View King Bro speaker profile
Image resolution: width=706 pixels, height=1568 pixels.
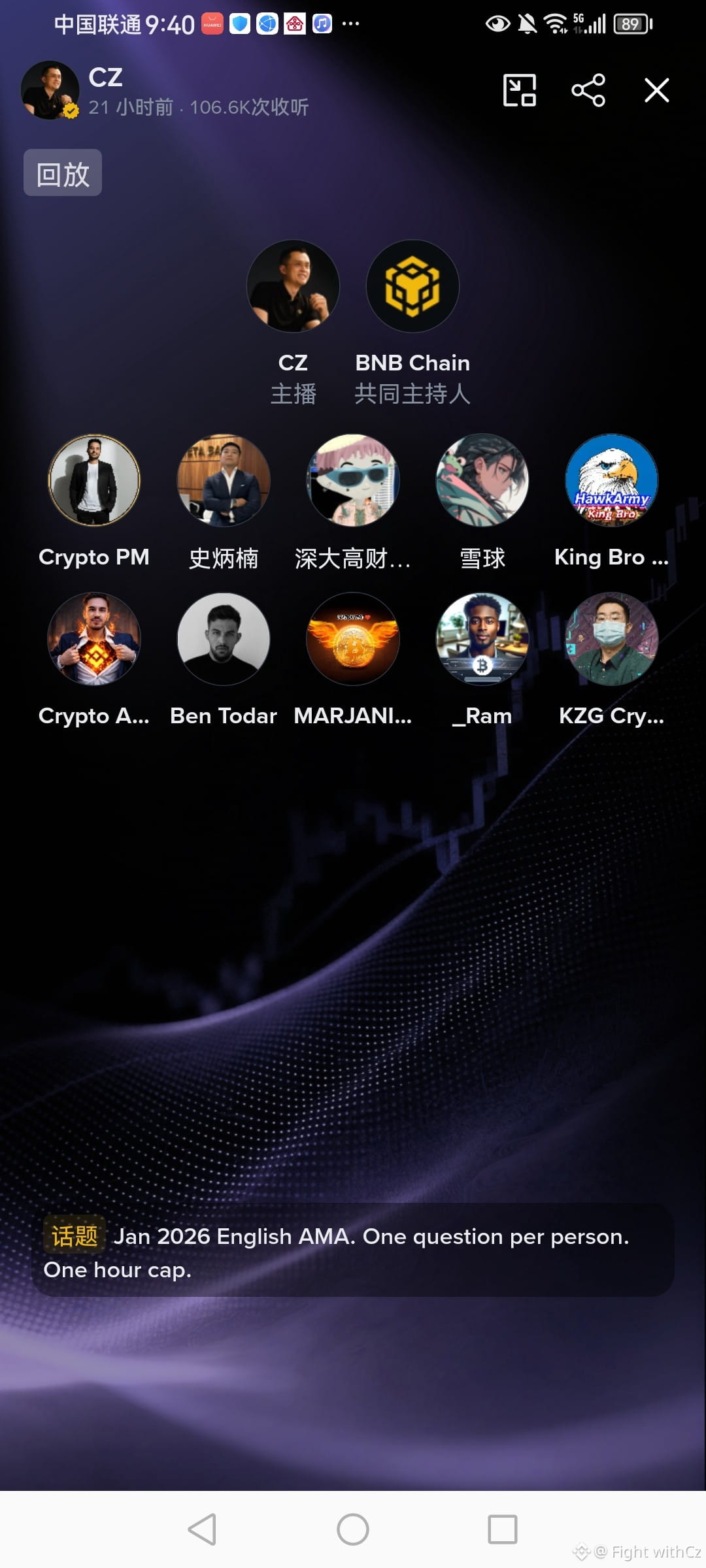(x=612, y=481)
